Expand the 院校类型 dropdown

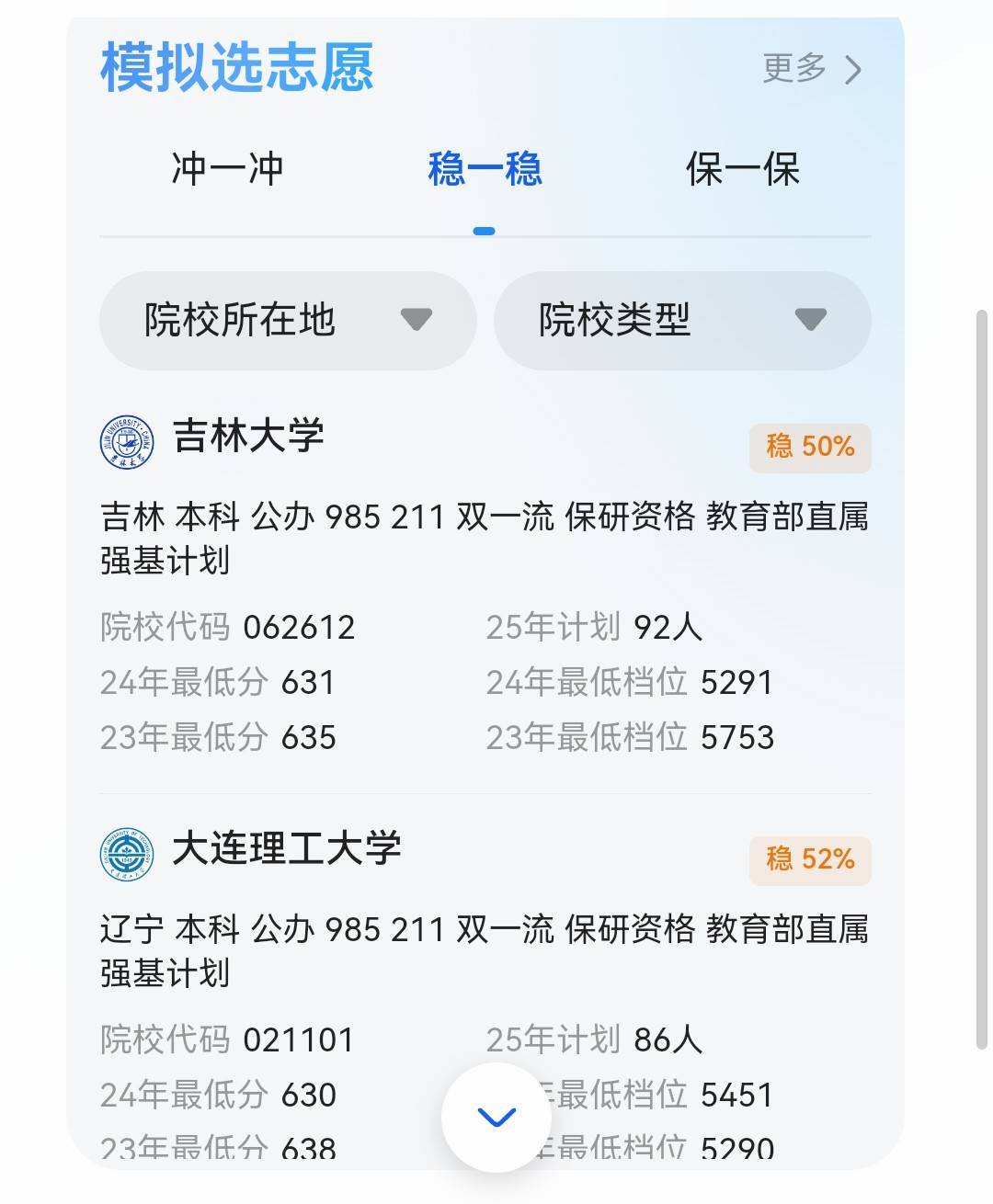coord(681,320)
